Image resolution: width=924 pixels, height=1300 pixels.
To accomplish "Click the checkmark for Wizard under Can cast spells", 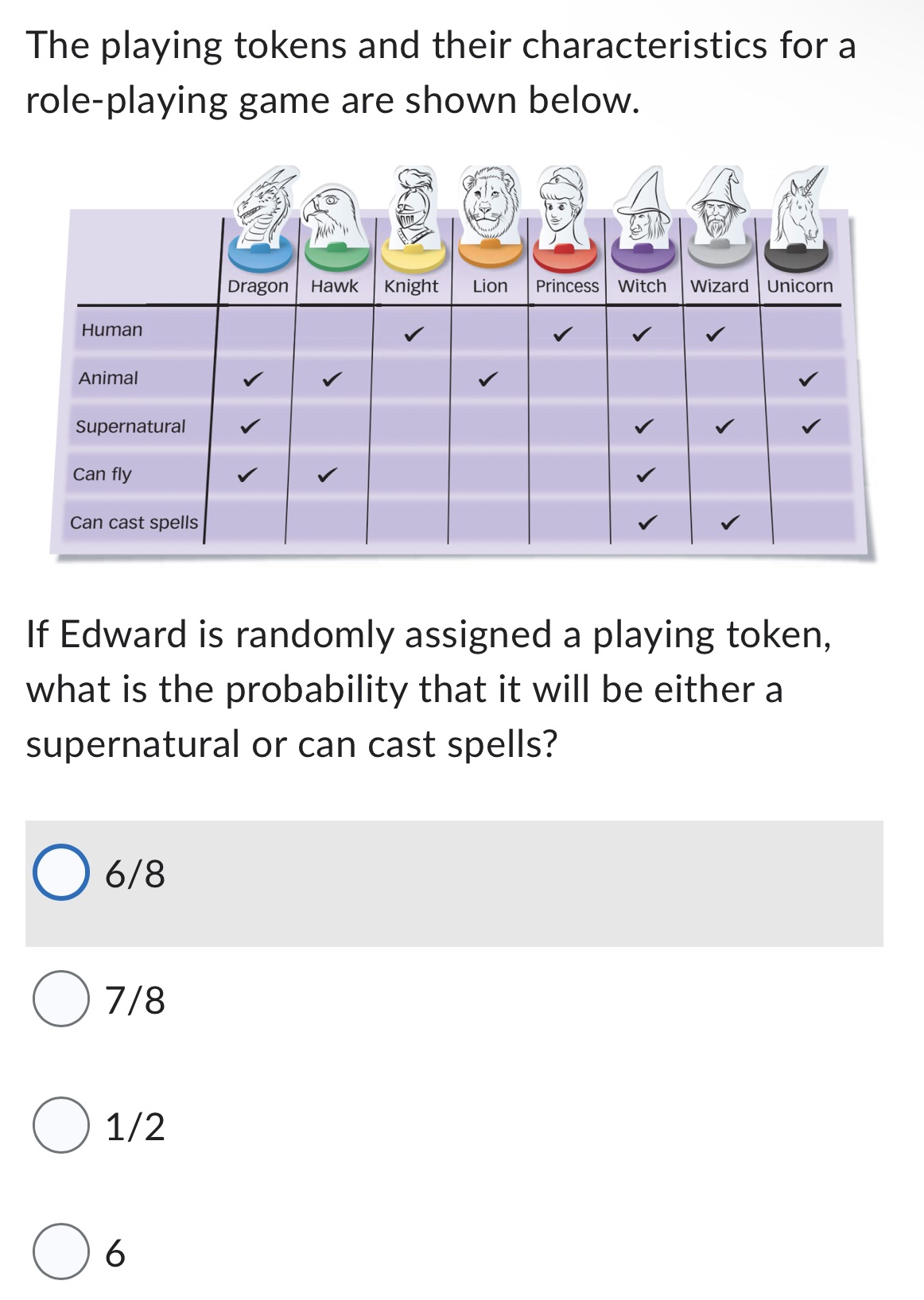I will (x=728, y=525).
